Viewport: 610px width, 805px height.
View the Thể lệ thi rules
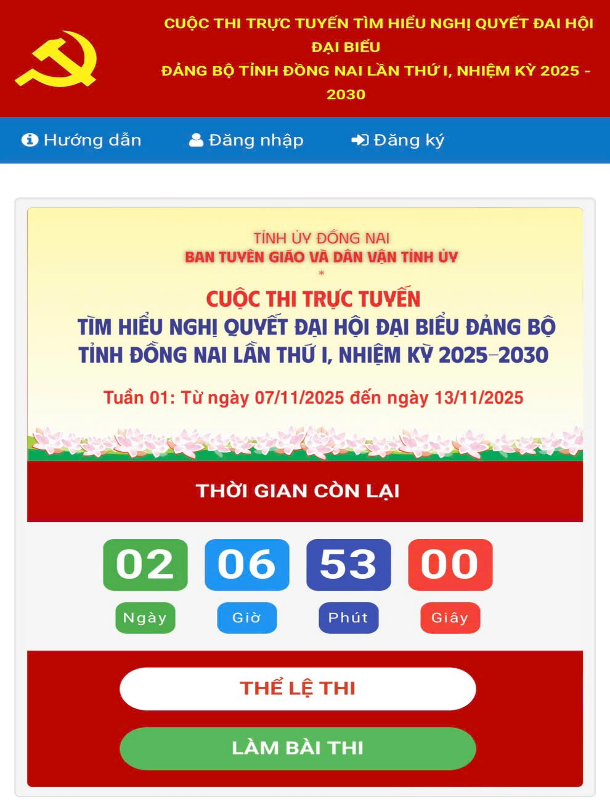297,689
